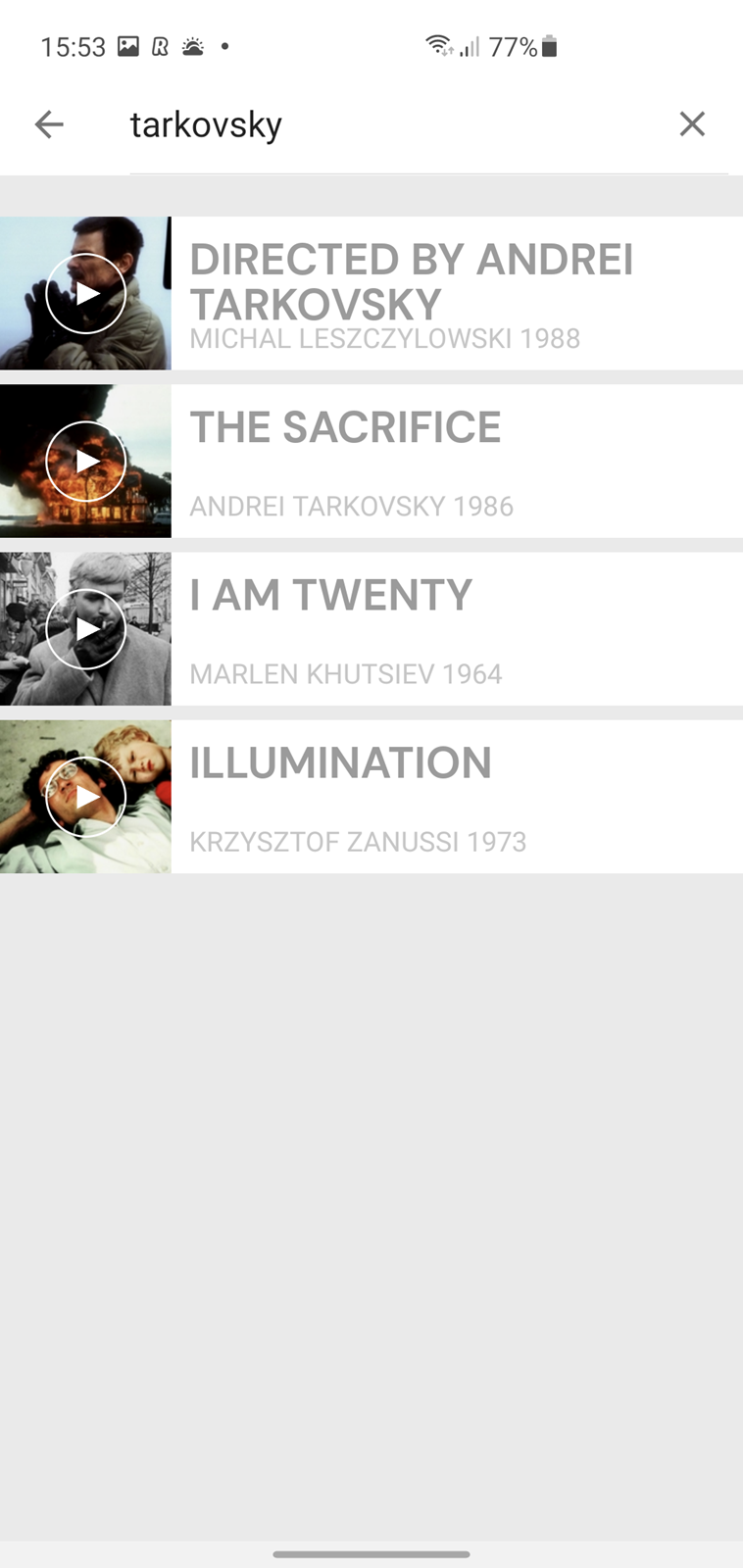The height and width of the screenshot is (1568, 743).
Task: Play the Illumination thumbnail
Action: coord(85,797)
